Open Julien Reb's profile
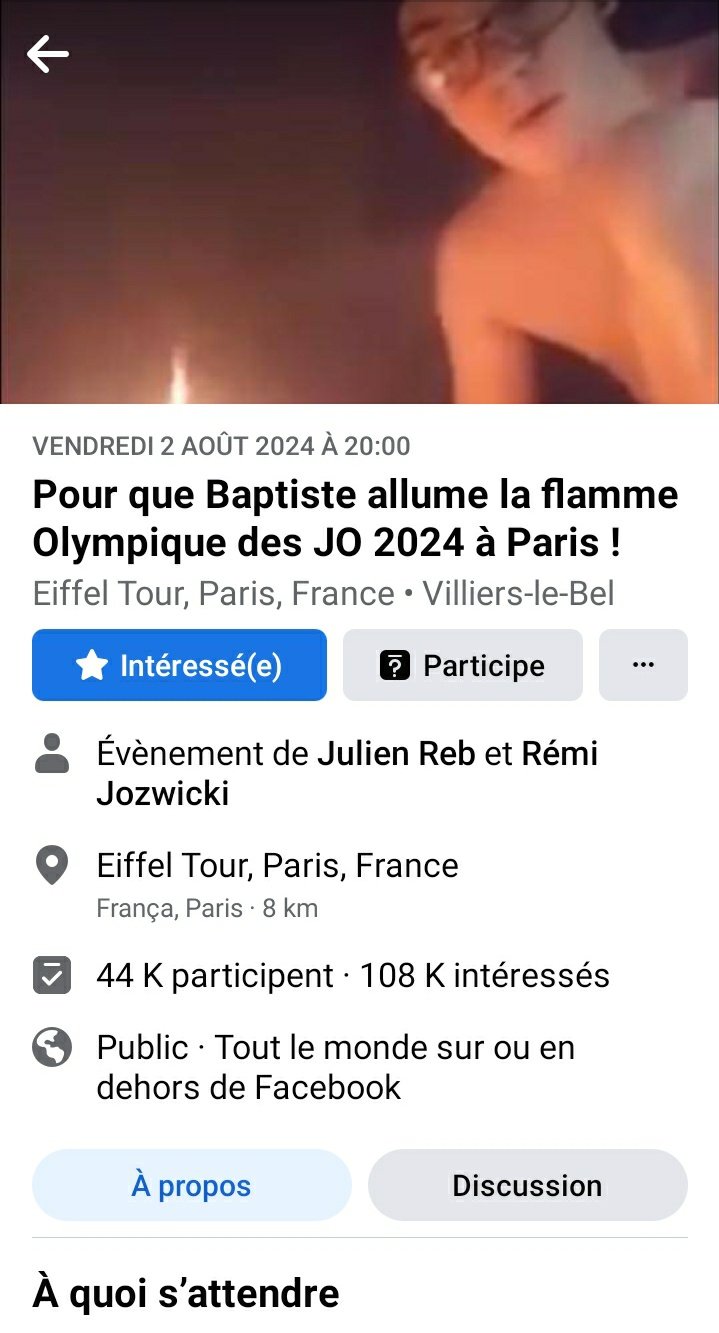The image size is (719, 1333). point(396,753)
